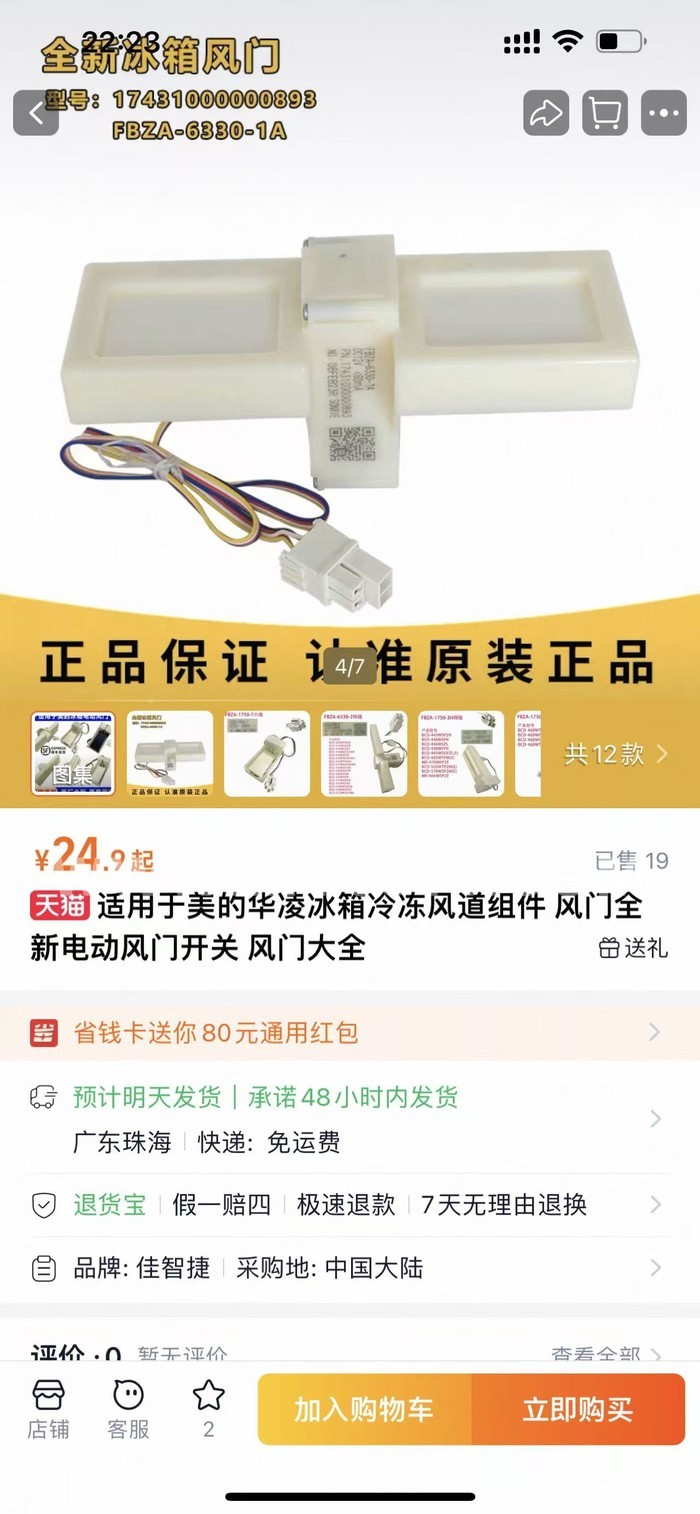Image resolution: width=700 pixels, height=1514 pixels.
Task: Buy now with 立即购买
Action: coord(578,1409)
